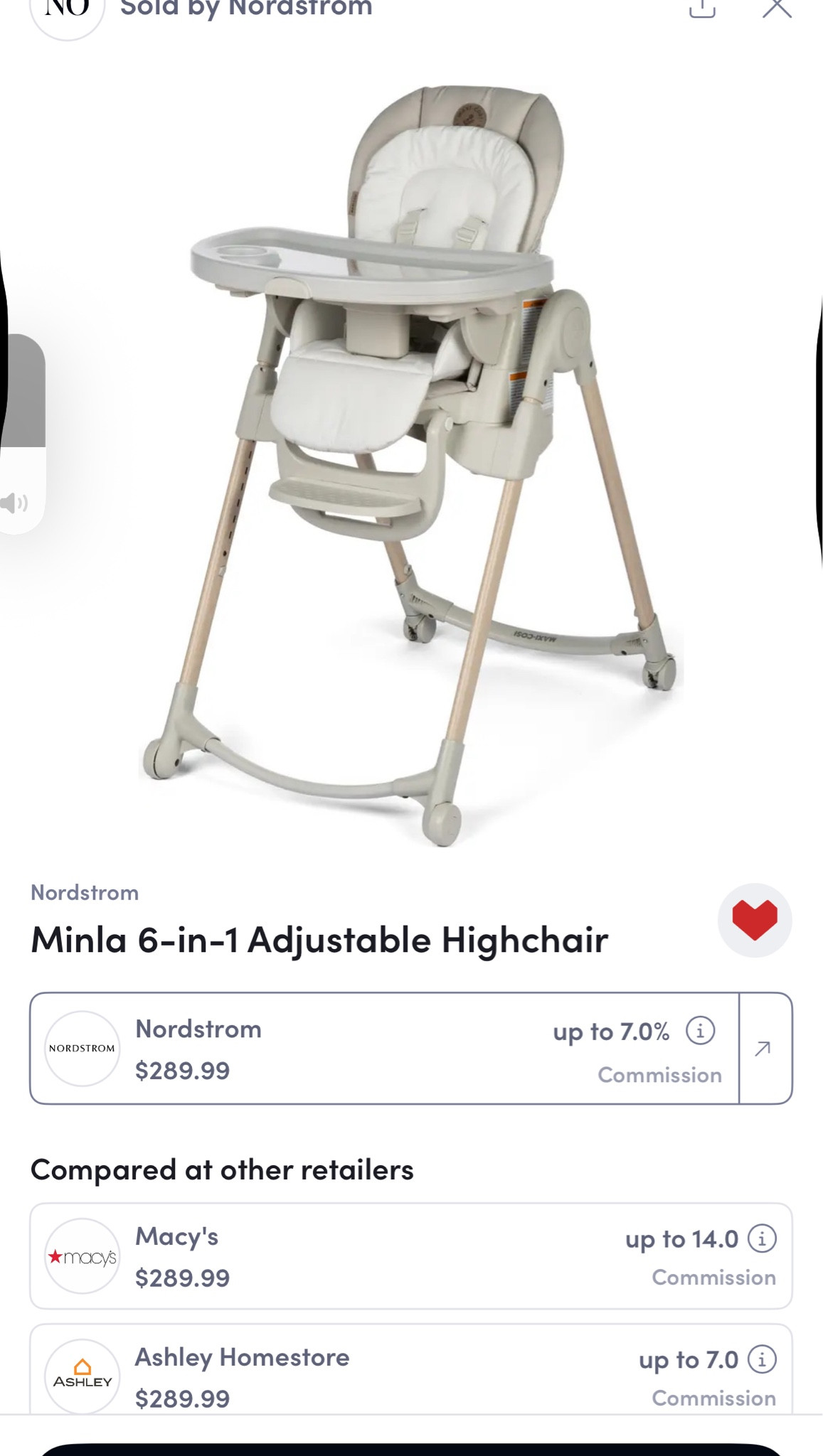Open Nordstrom link via arrow icon
This screenshot has width=823, height=1456.
(x=764, y=1048)
